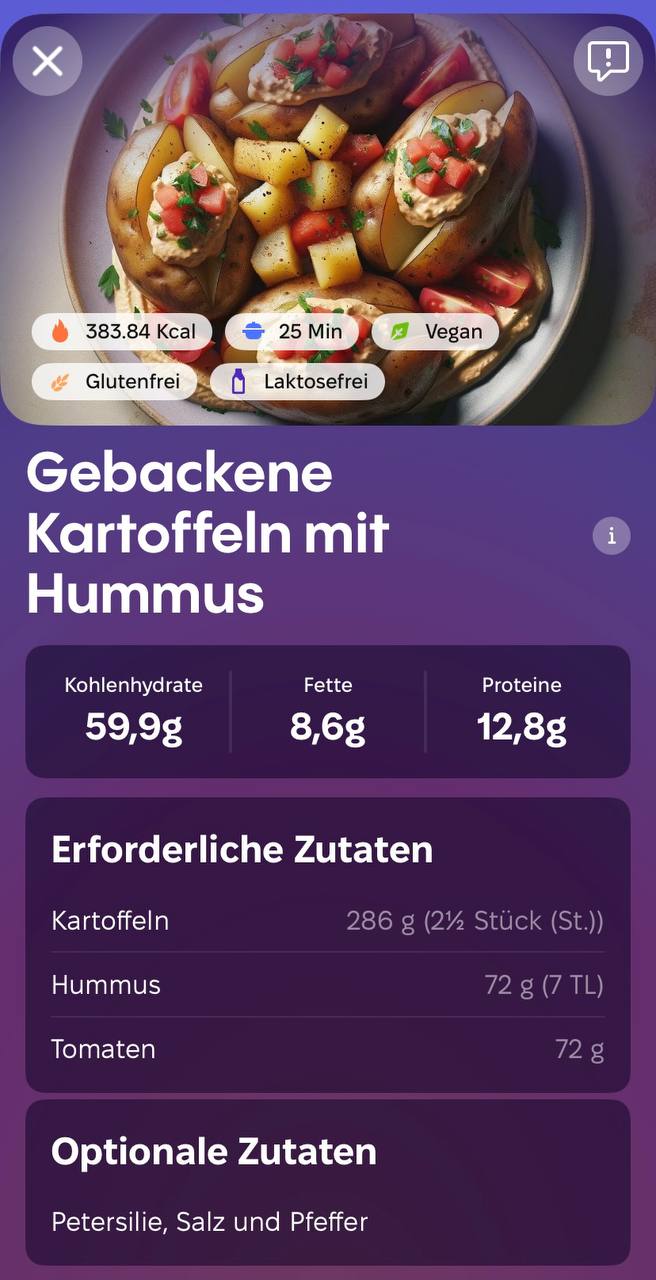Viewport: 656px width, 1280px height.
Task: Close the recipe detail view
Action: pos(47,61)
